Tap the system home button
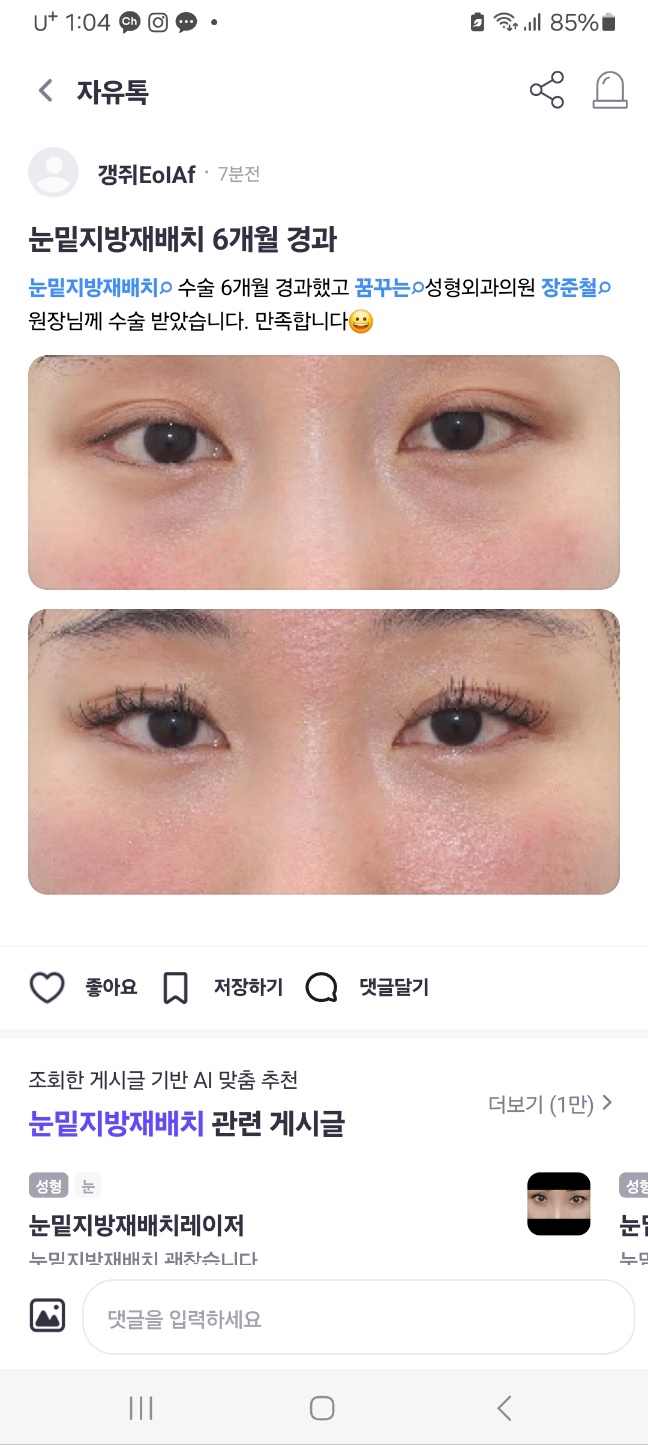 coord(322,1408)
